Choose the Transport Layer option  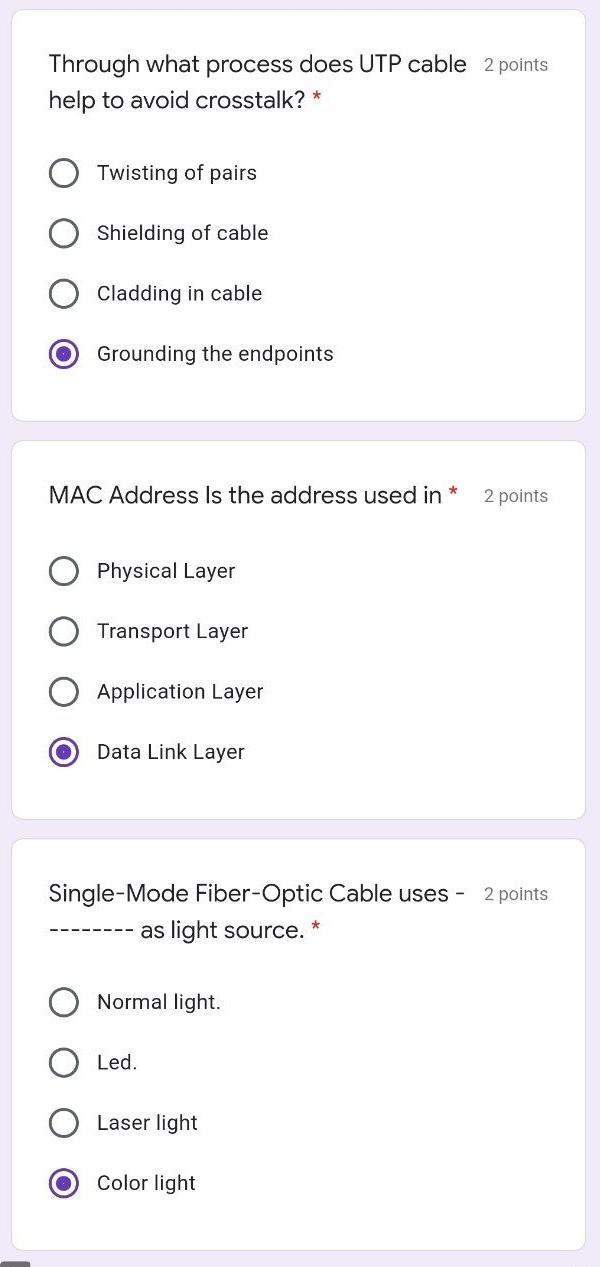tap(64, 631)
